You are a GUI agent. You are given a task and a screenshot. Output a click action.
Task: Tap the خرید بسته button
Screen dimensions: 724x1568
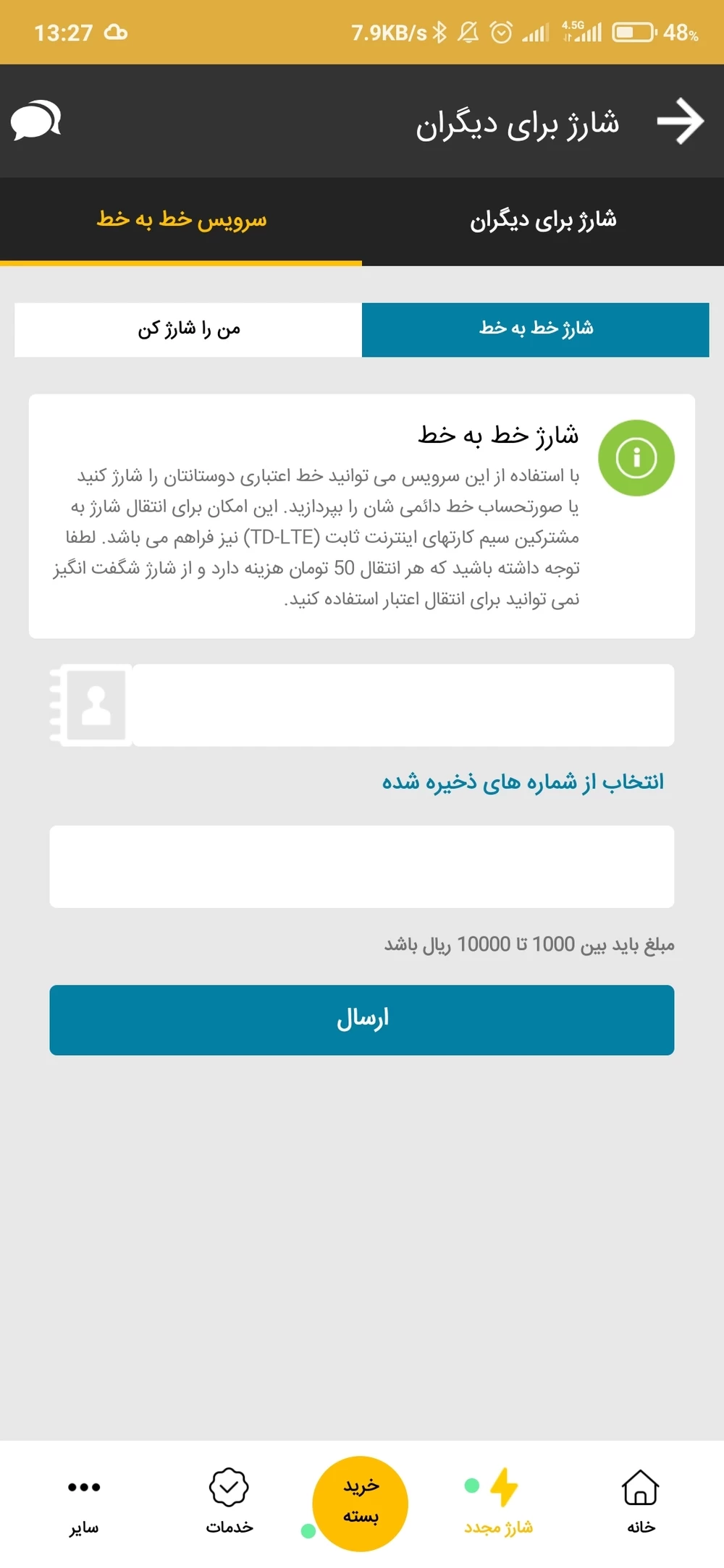point(361,1503)
